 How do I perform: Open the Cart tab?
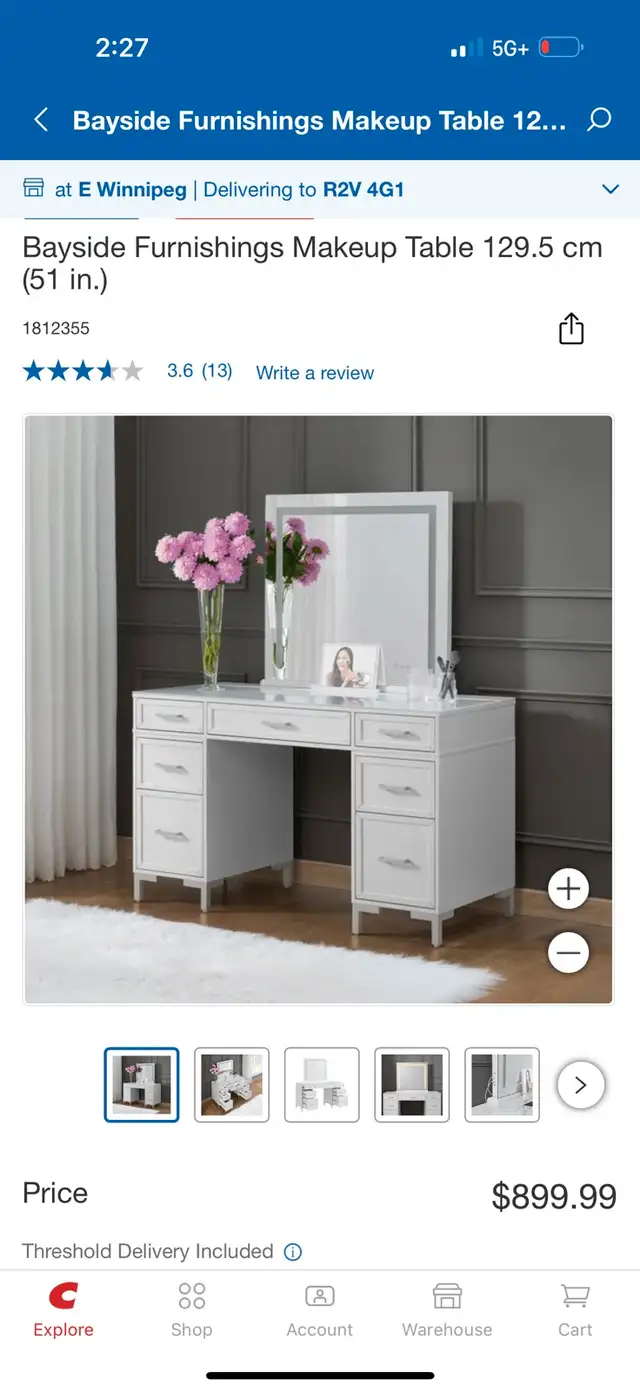coord(575,1310)
